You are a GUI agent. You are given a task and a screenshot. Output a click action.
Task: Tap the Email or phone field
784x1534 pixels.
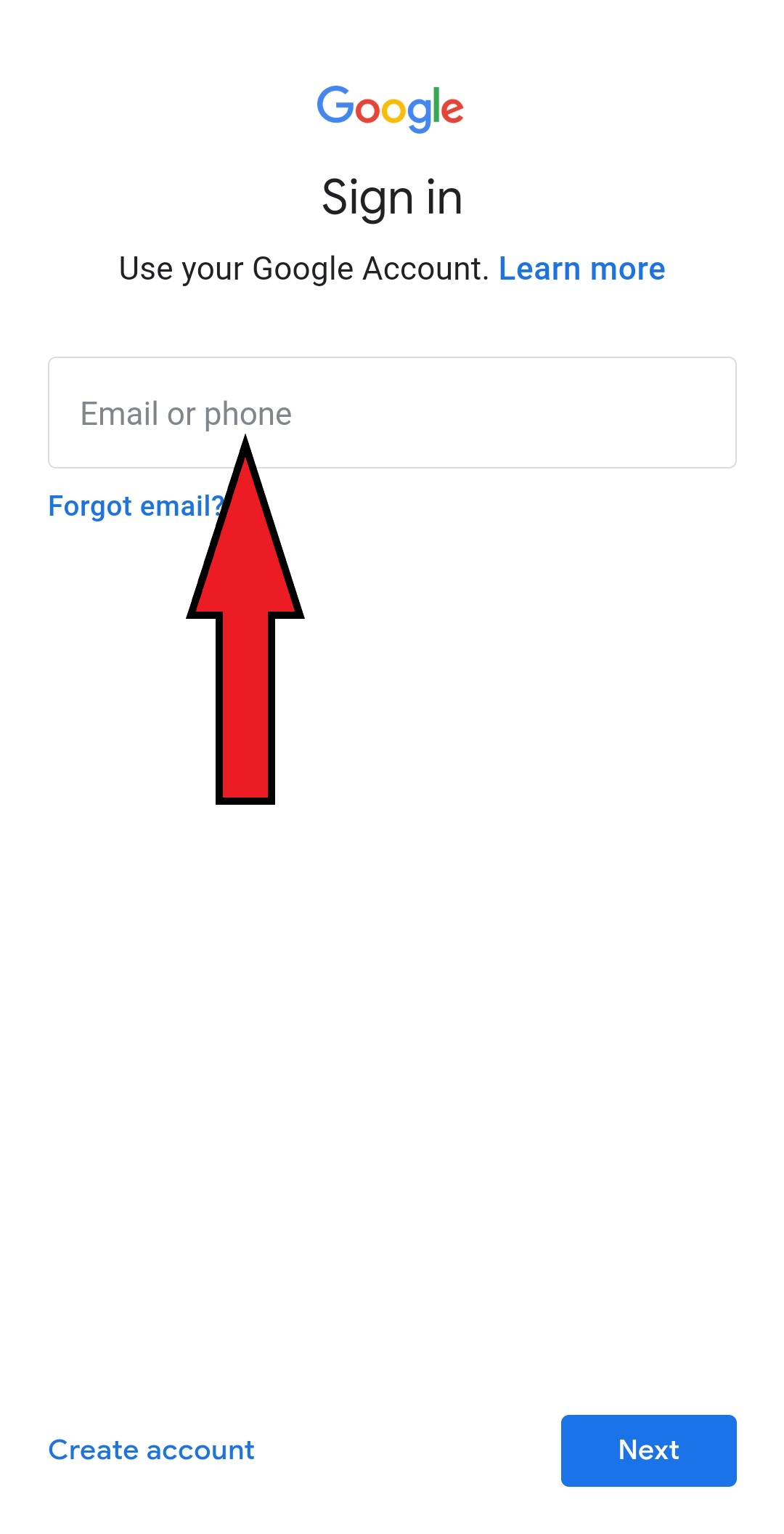point(392,413)
